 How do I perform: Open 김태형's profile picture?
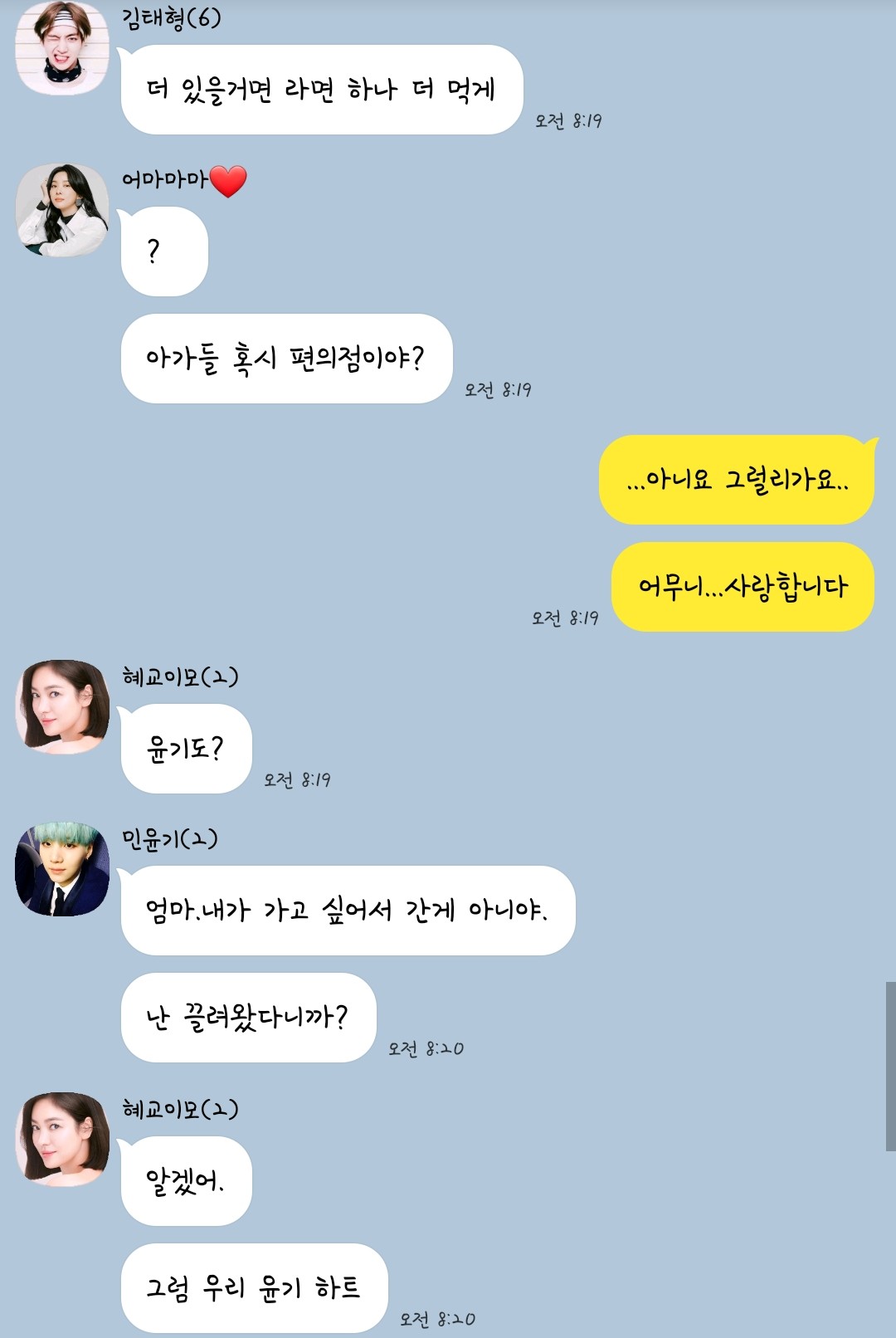point(62,47)
